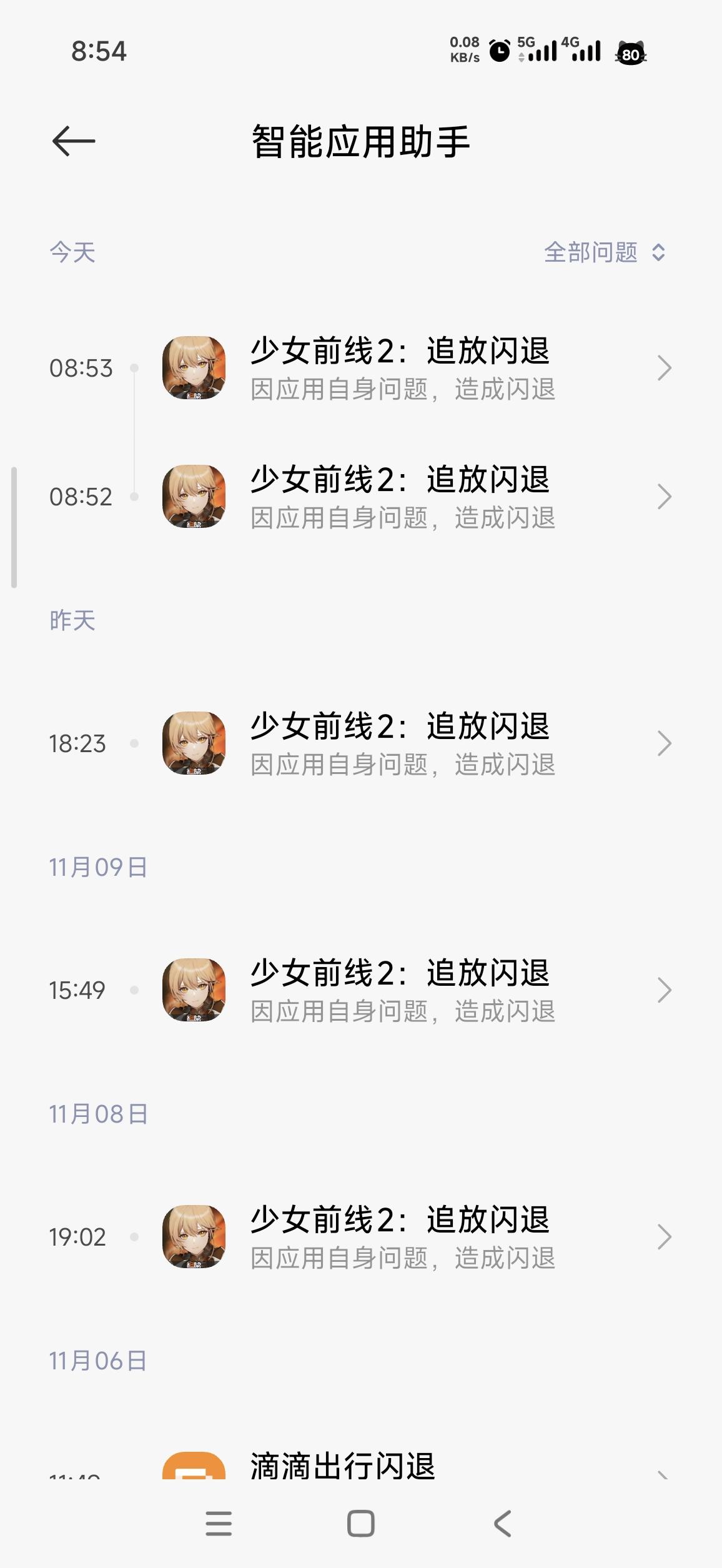Image resolution: width=722 pixels, height=1568 pixels.
Task: Tap the 昨天 section header
Action: (x=72, y=620)
